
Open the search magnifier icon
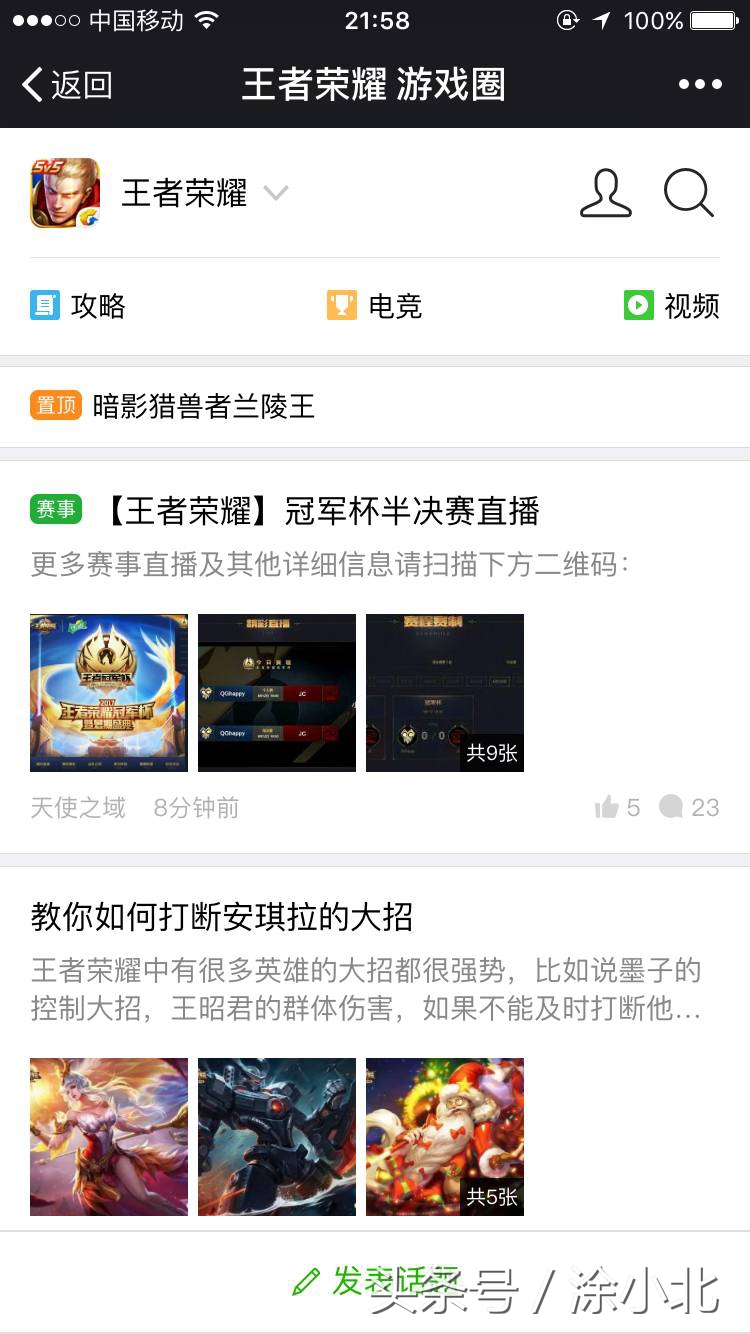pos(688,194)
